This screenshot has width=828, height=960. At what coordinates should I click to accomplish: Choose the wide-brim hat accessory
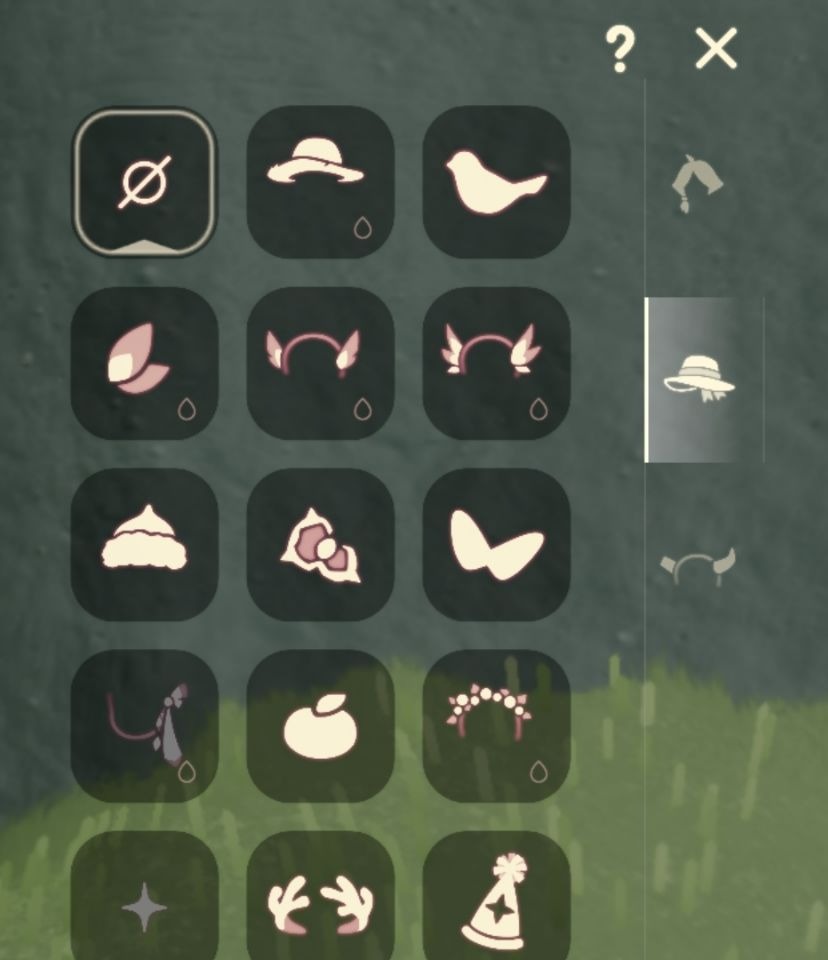(319, 182)
